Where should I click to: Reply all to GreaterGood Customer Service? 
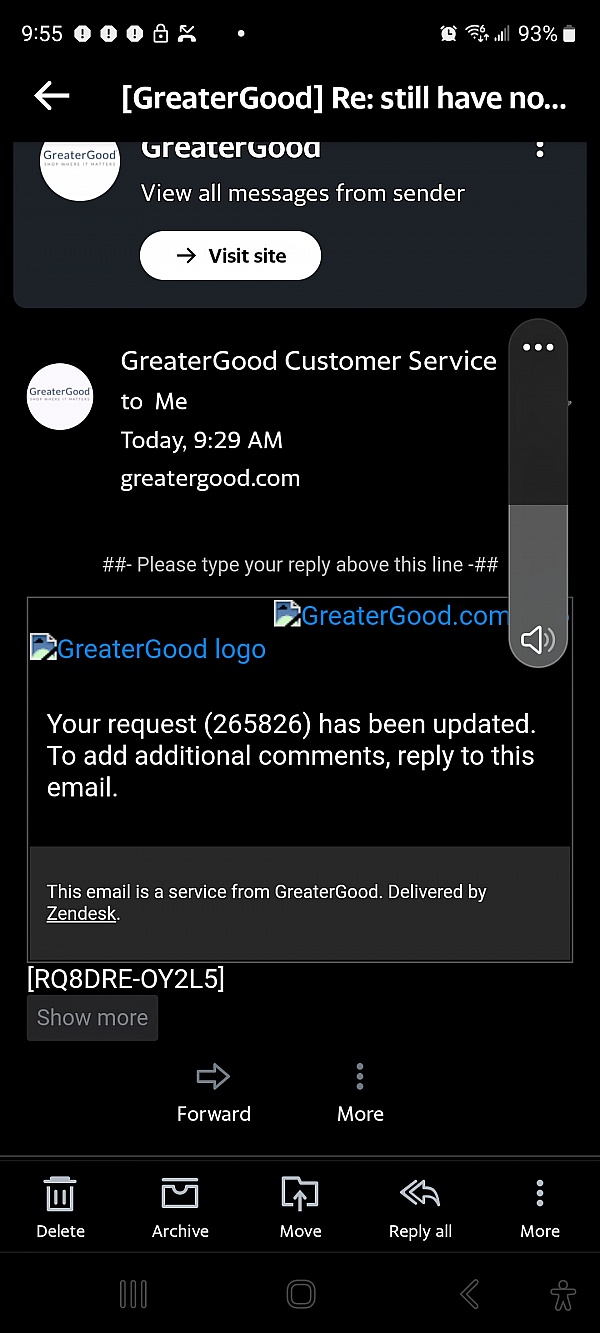pyautogui.click(x=420, y=1207)
